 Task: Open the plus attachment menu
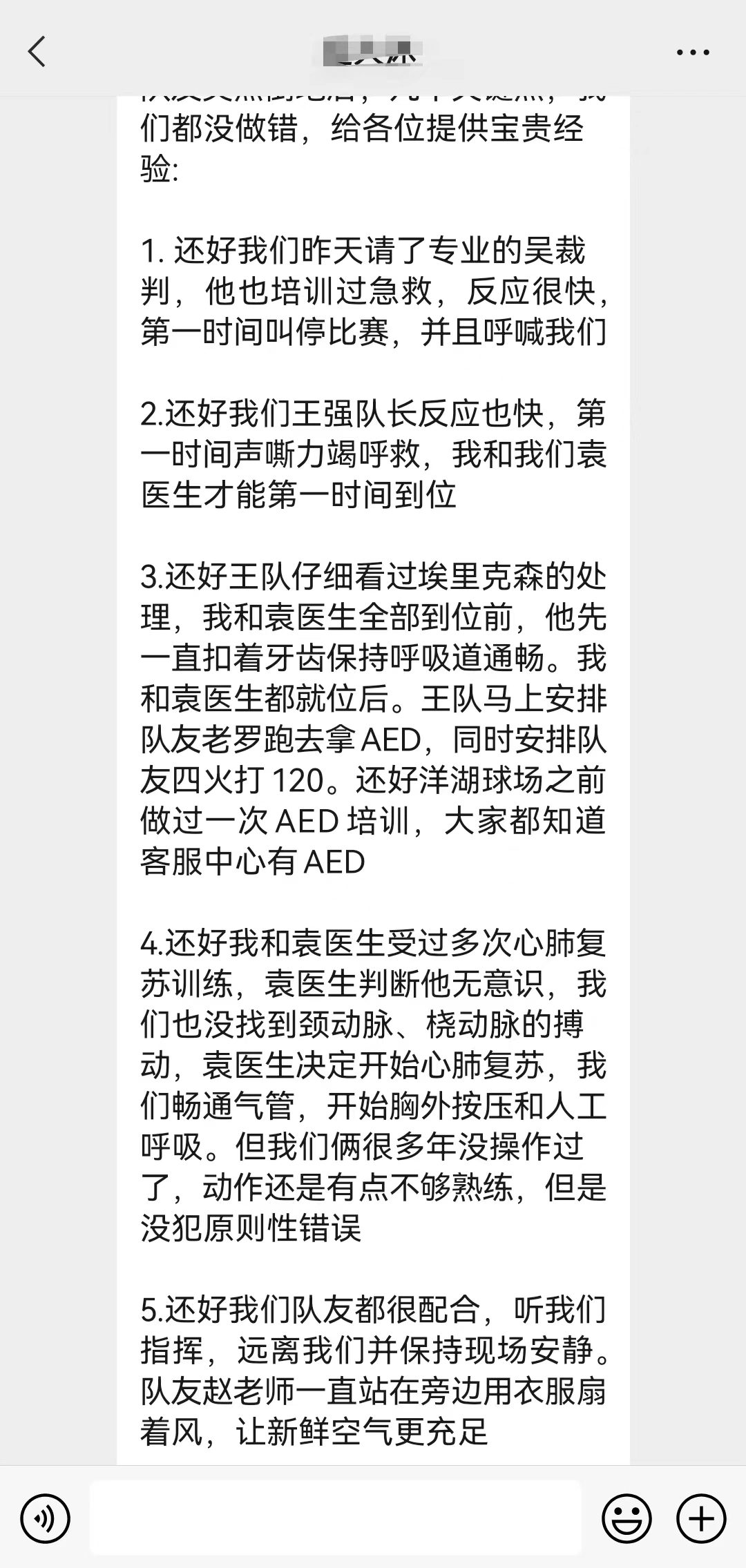click(701, 1518)
